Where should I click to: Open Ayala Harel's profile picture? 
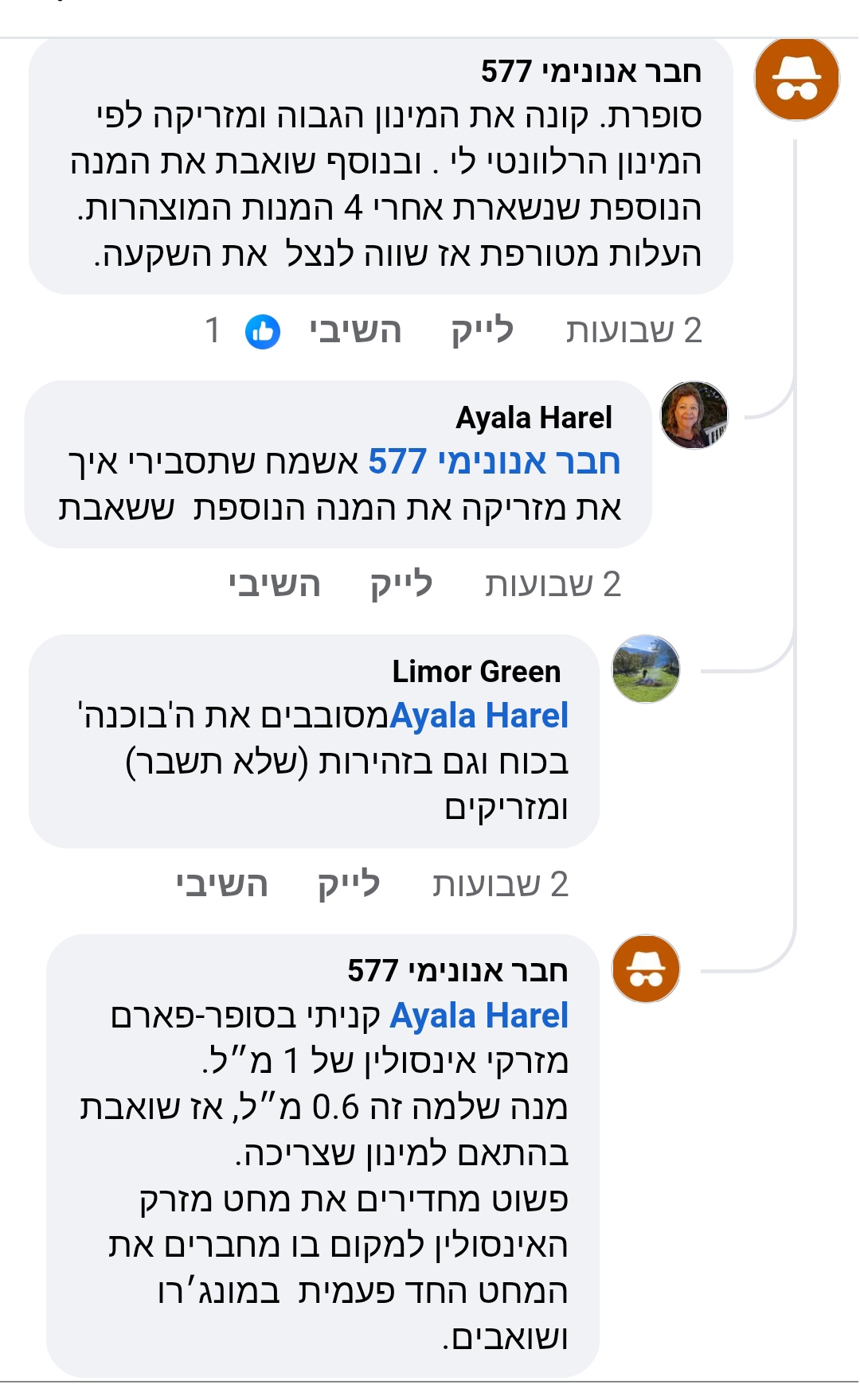694,415
